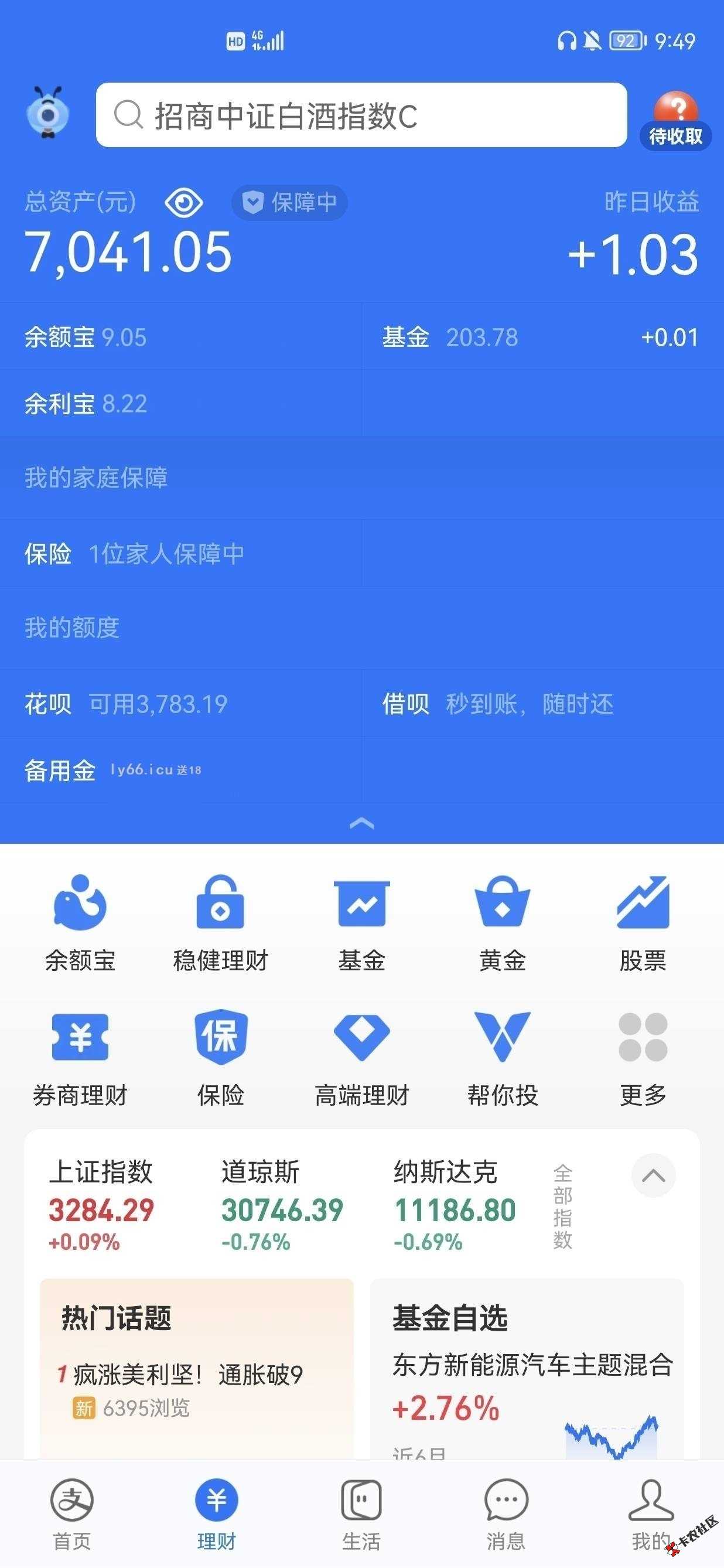The image size is (724, 1568).
Task: Collapse the asset panel with the up chevron
Action: click(361, 824)
